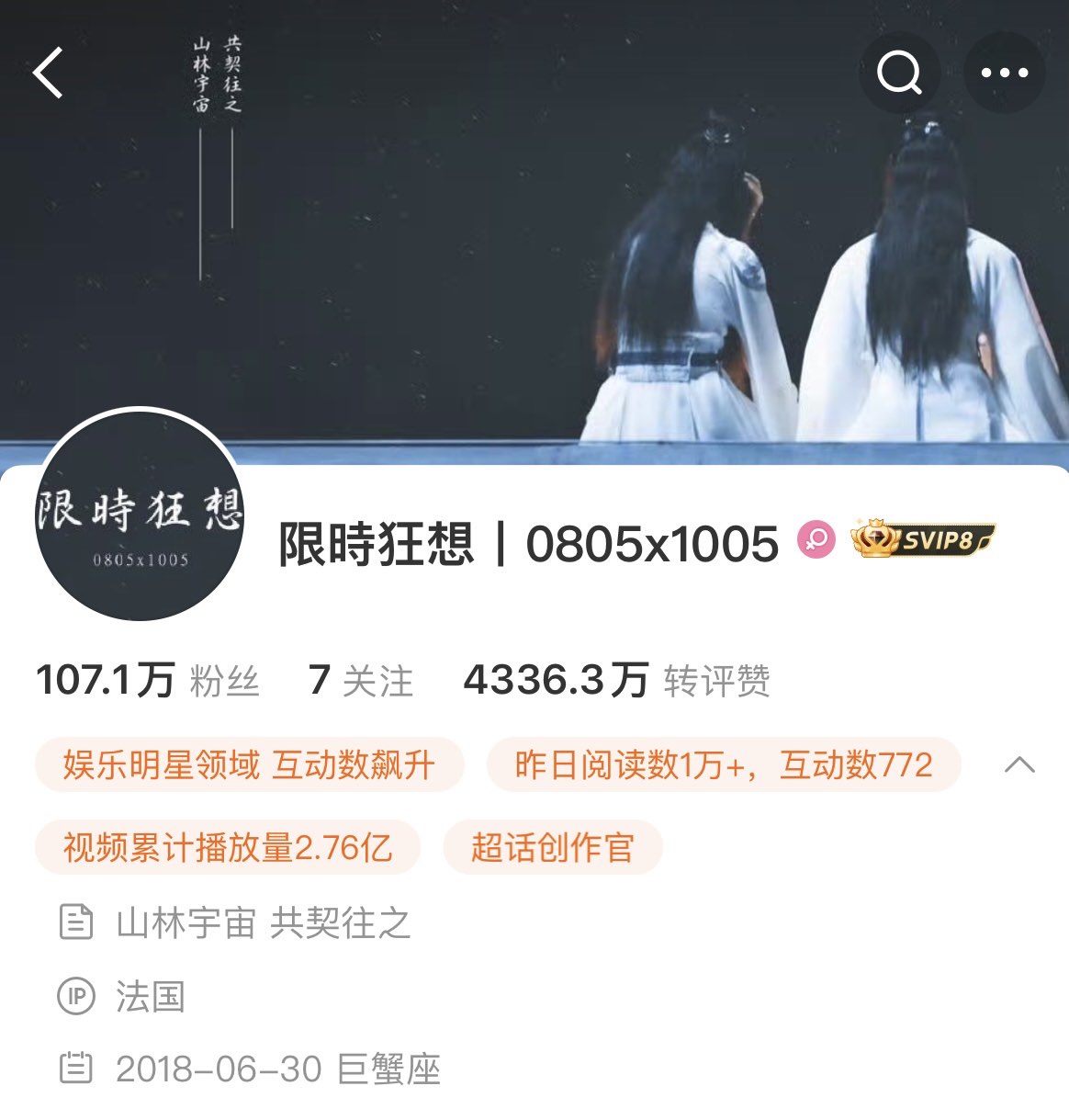Open the 昨日阅读数1万+ stats chip
This screenshot has width=1069, height=1120.
(x=723, y=764)
